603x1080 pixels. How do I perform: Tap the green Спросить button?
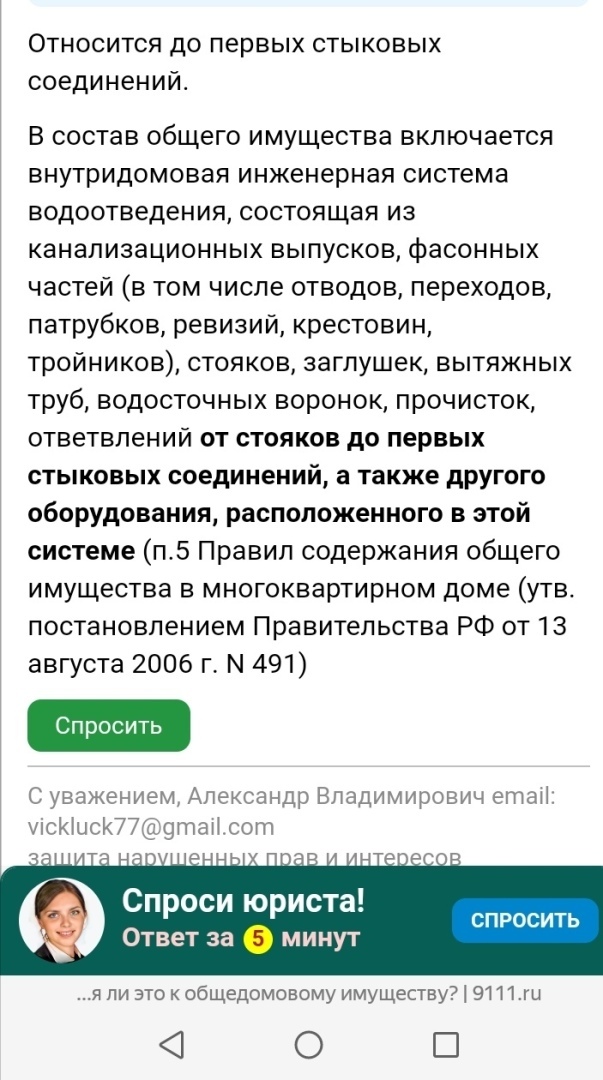108,725
